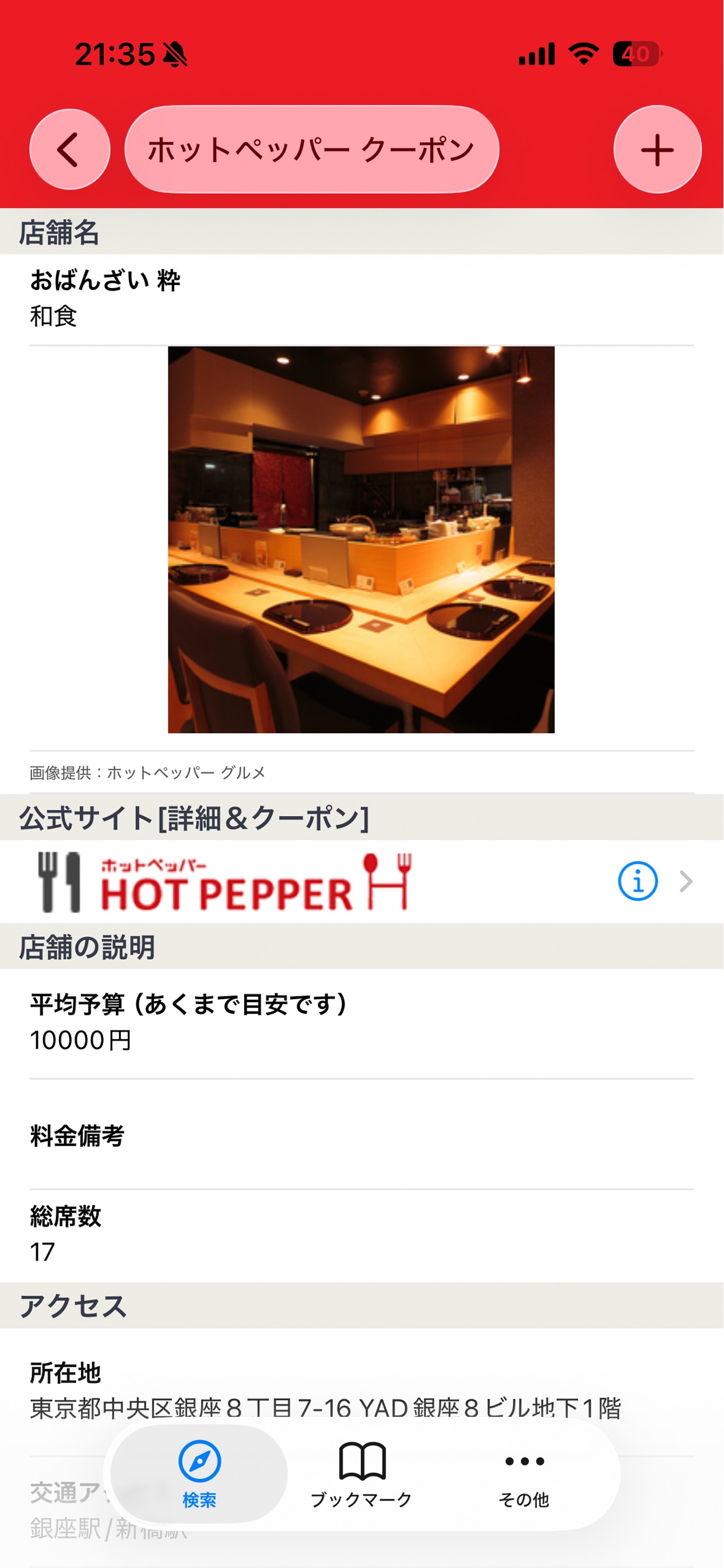Tap the blue info circle beside HOT PEPPER
The image size is (724, 1568).
pos(637,882)
